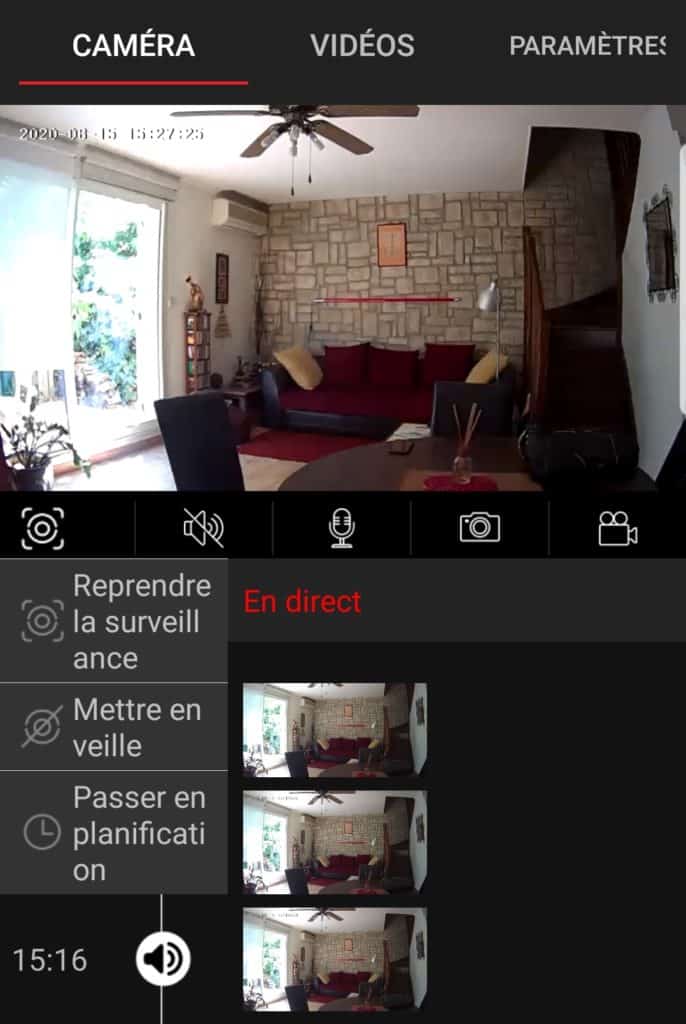Jump to En direct live view
This screenshot has width=686, height=1024.
(303, 601)
